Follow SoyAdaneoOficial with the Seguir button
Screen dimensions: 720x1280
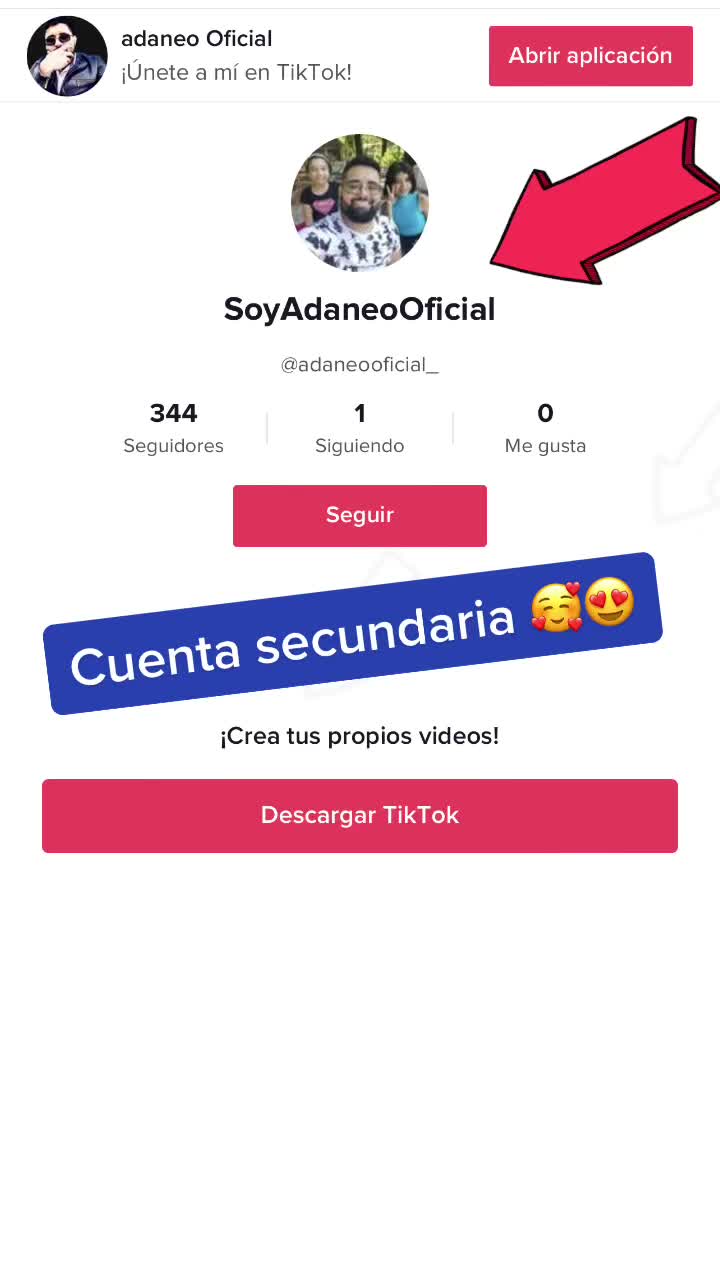pos(359,515)
